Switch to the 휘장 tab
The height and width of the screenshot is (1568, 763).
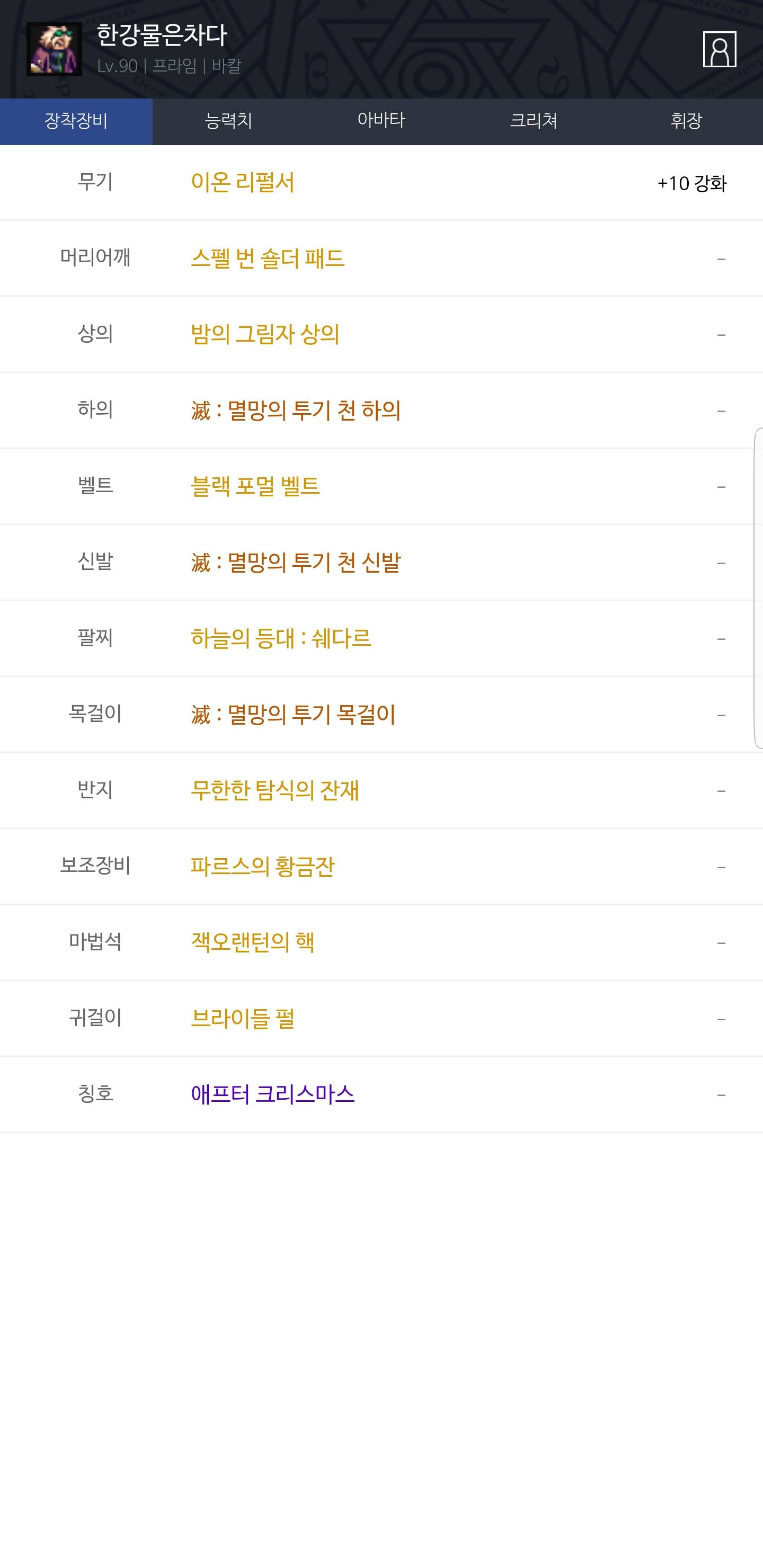click(686, 121)
